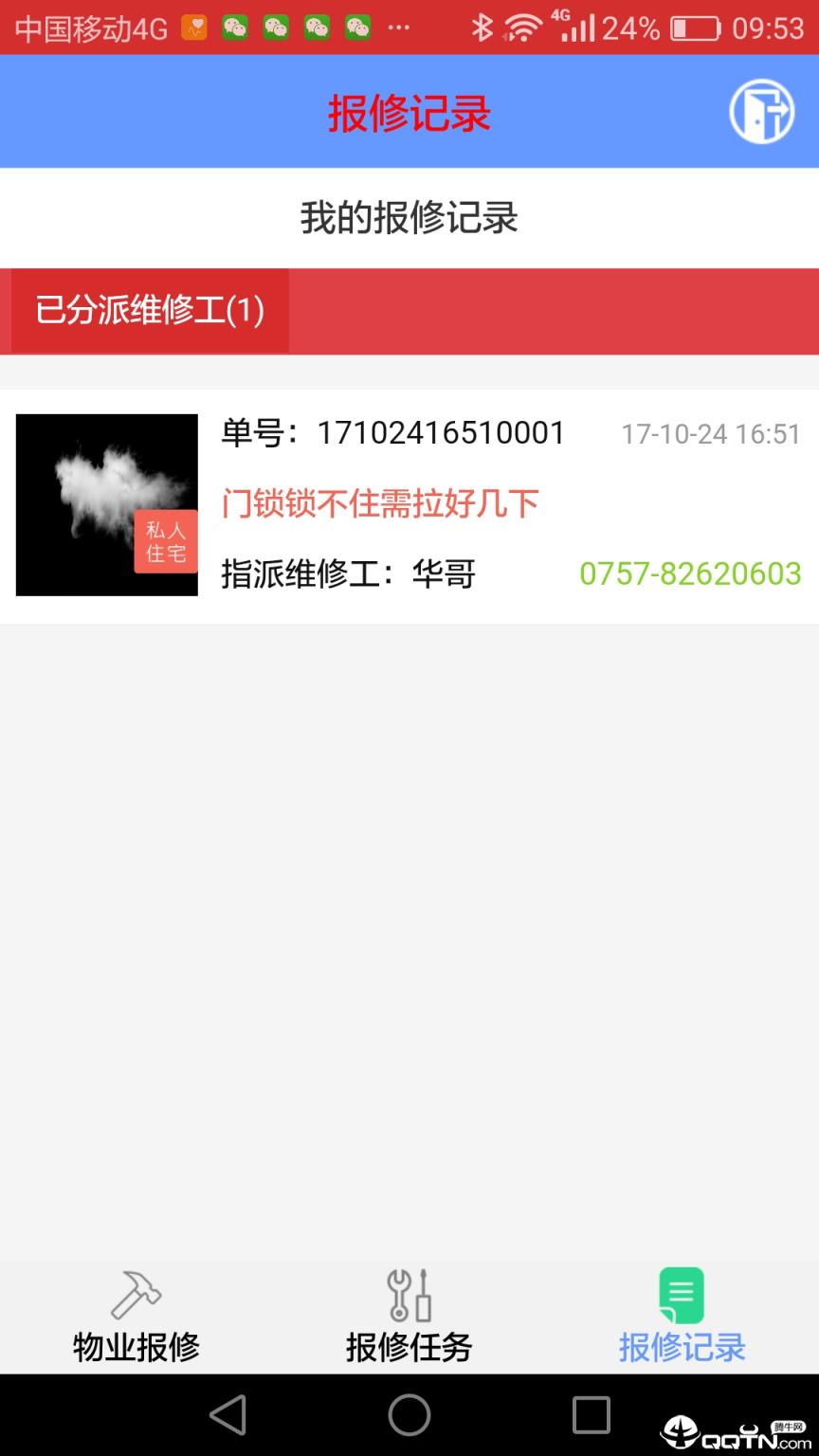This screenshot has width=819, height=1456.
Task: Select the 已分派维修工(1) filter banner
Action: (x=147, y=311)
